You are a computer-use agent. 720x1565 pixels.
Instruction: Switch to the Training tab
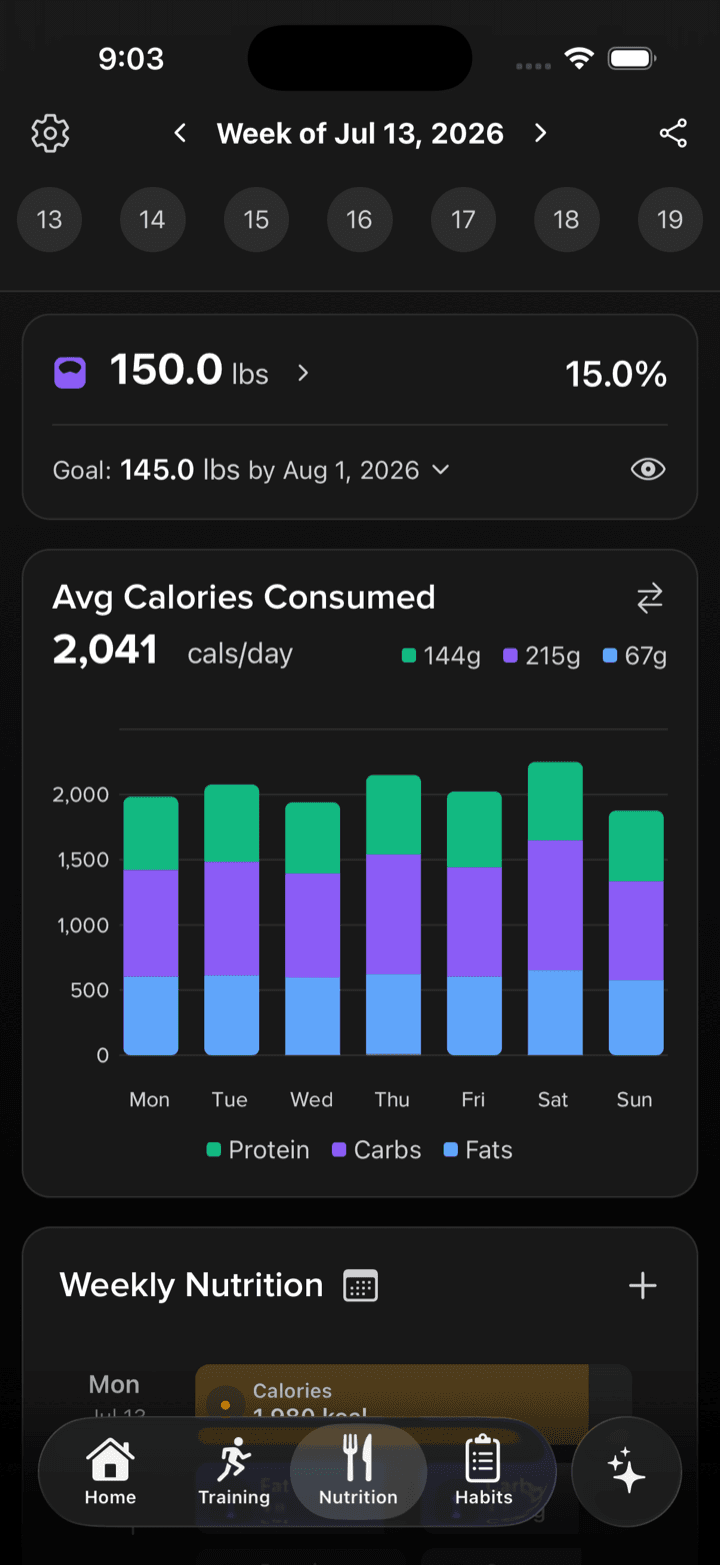[x=234, y=1472]
